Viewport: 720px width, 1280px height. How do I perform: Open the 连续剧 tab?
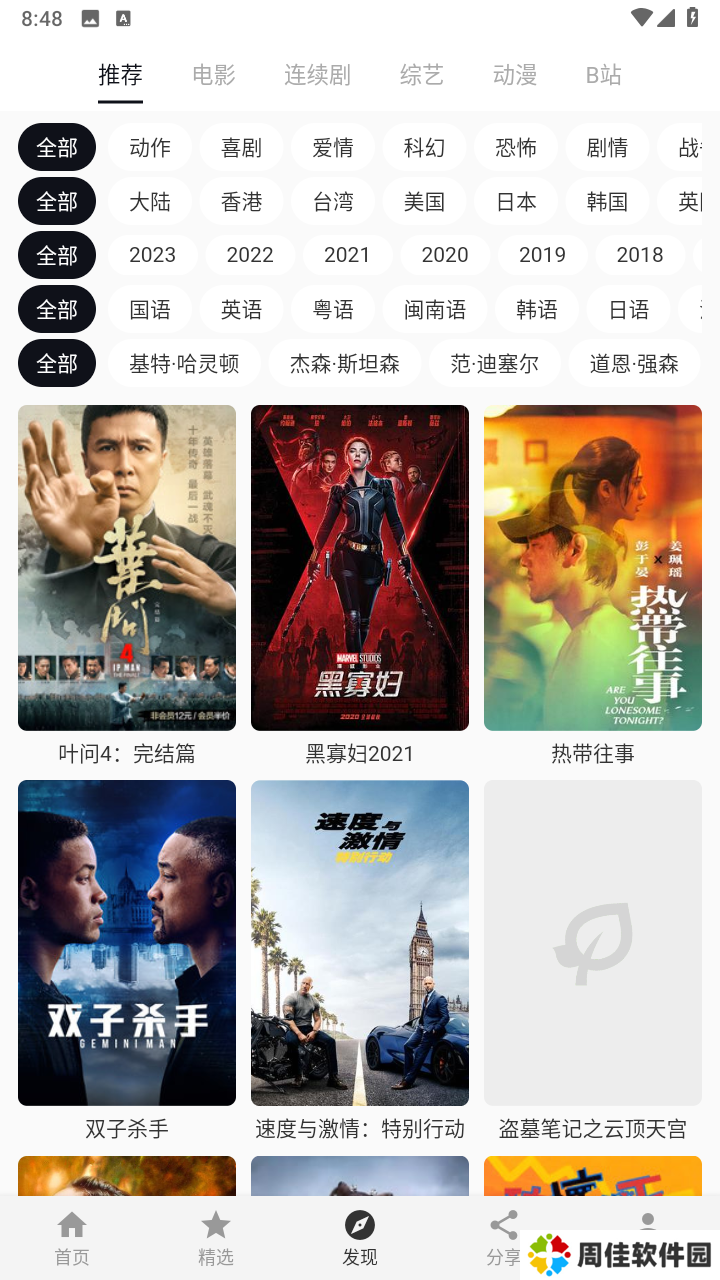coord(317,75)
